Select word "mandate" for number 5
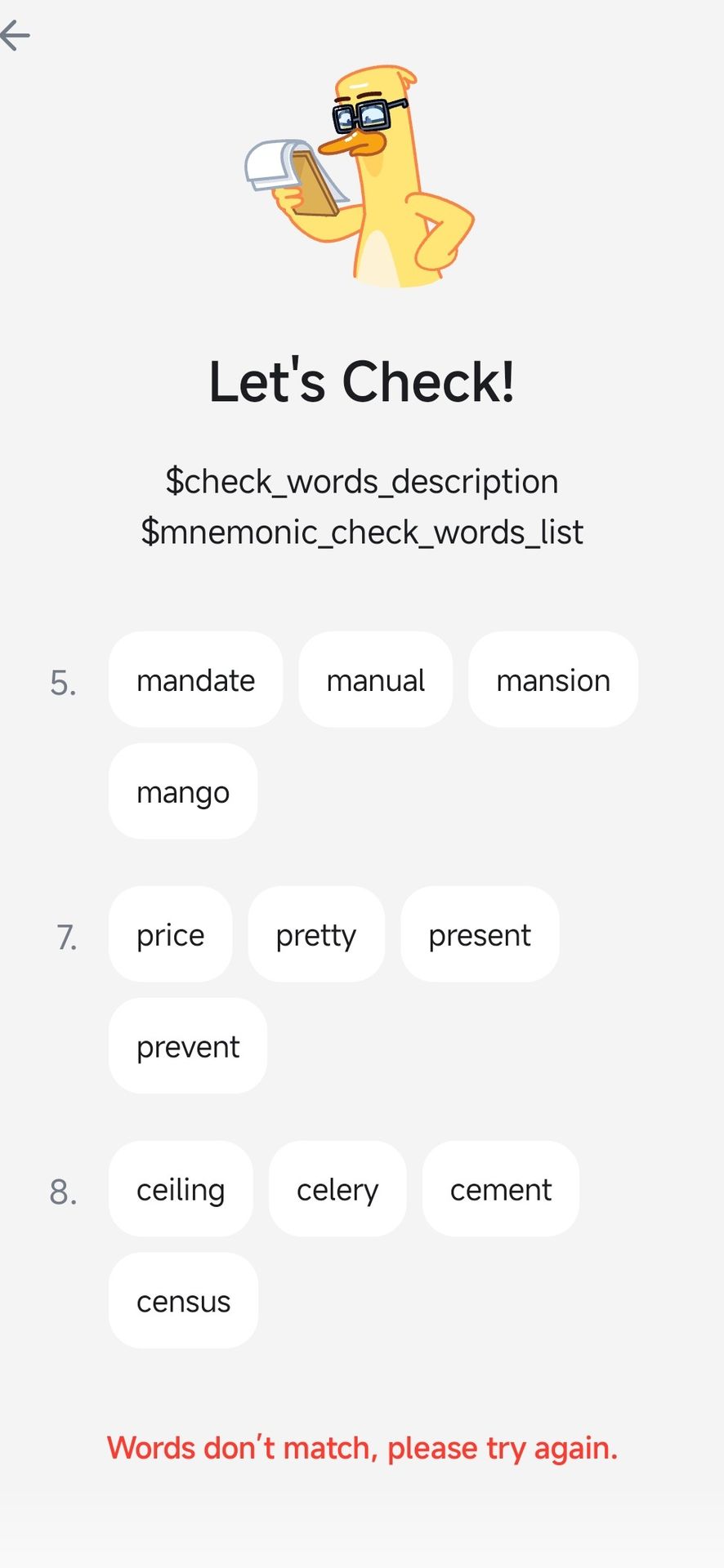This screenshot has height=1568, width=724. click(195, 679)
